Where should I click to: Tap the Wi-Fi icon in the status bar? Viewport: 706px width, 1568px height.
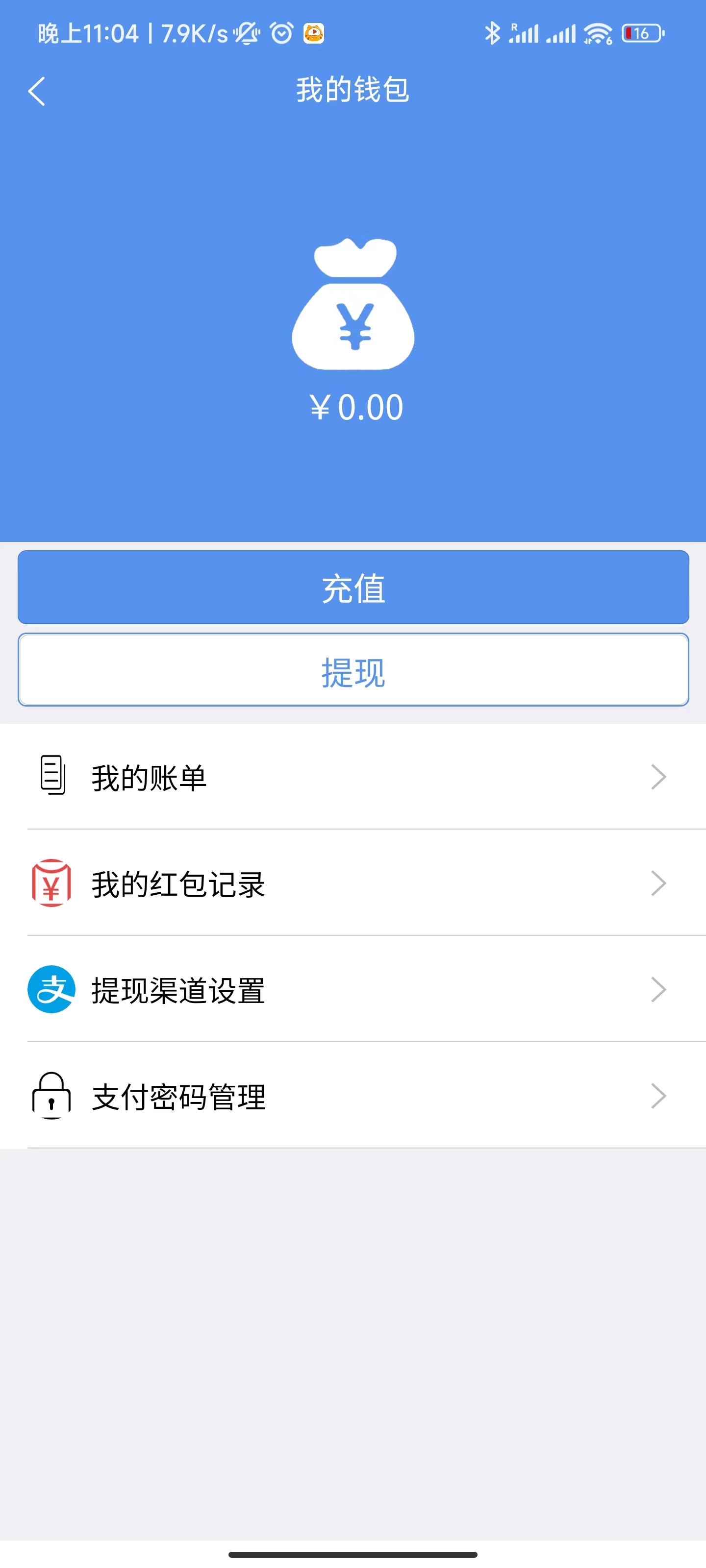pyautogui.click(x=598, y=33)
